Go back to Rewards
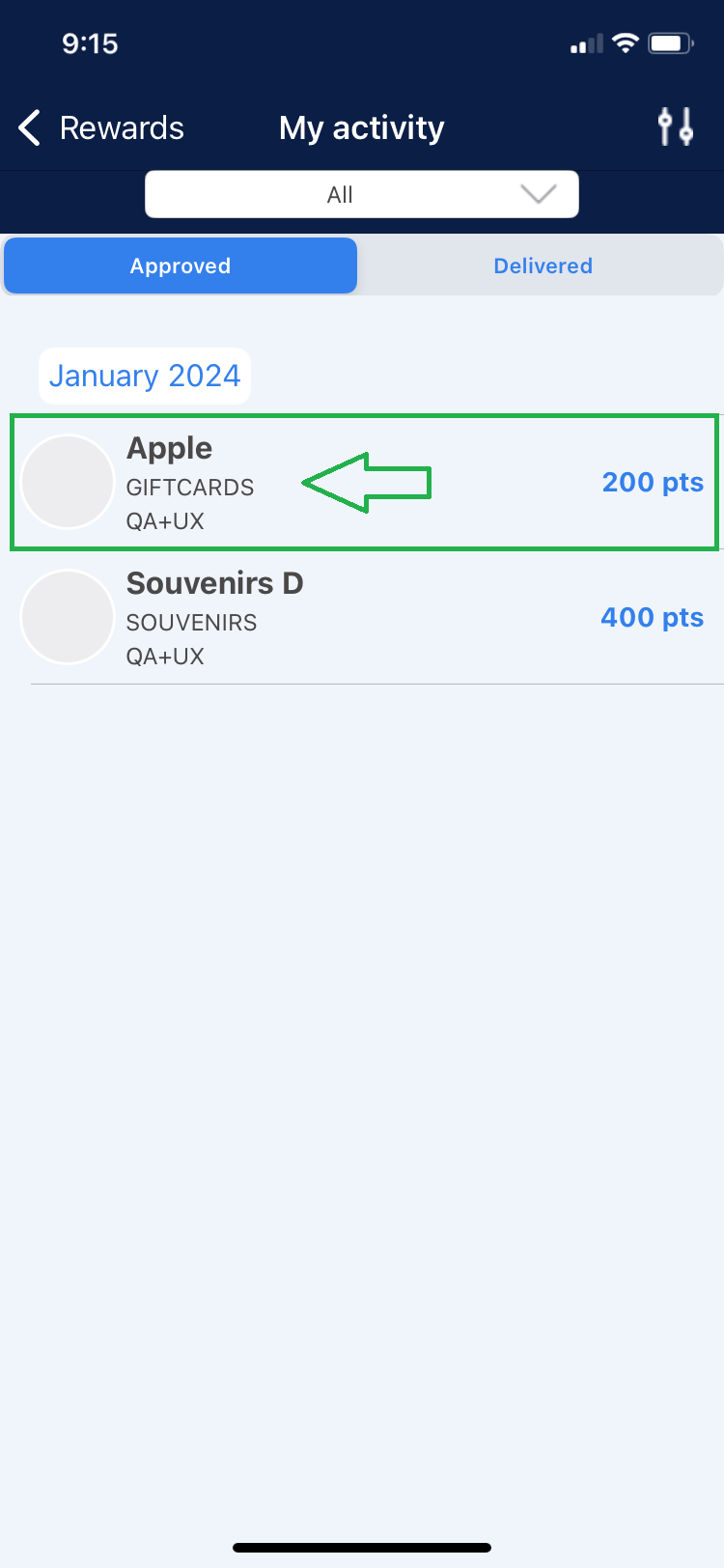 tap(101, 127)
